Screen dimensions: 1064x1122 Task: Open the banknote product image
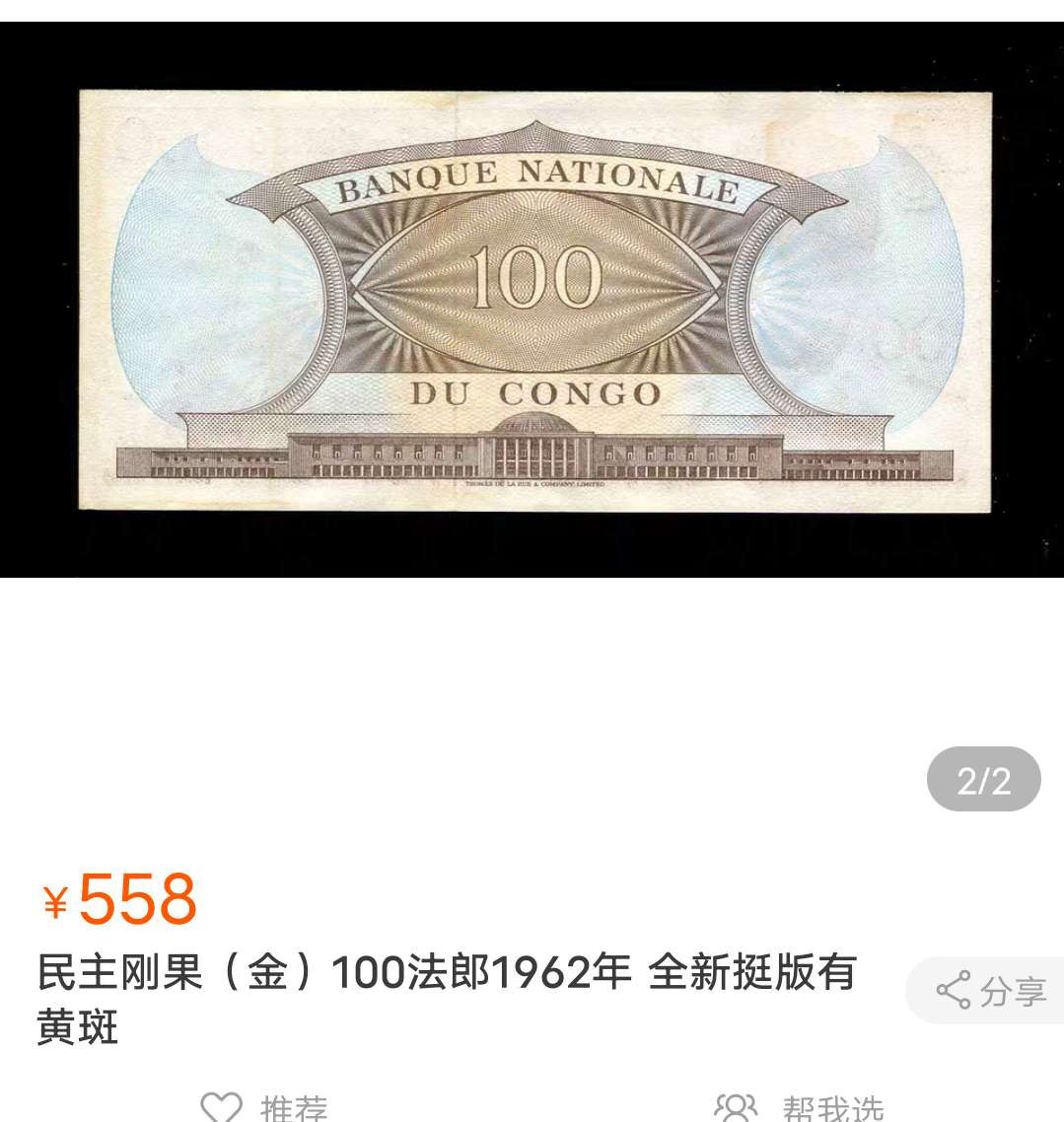[534, 300]
